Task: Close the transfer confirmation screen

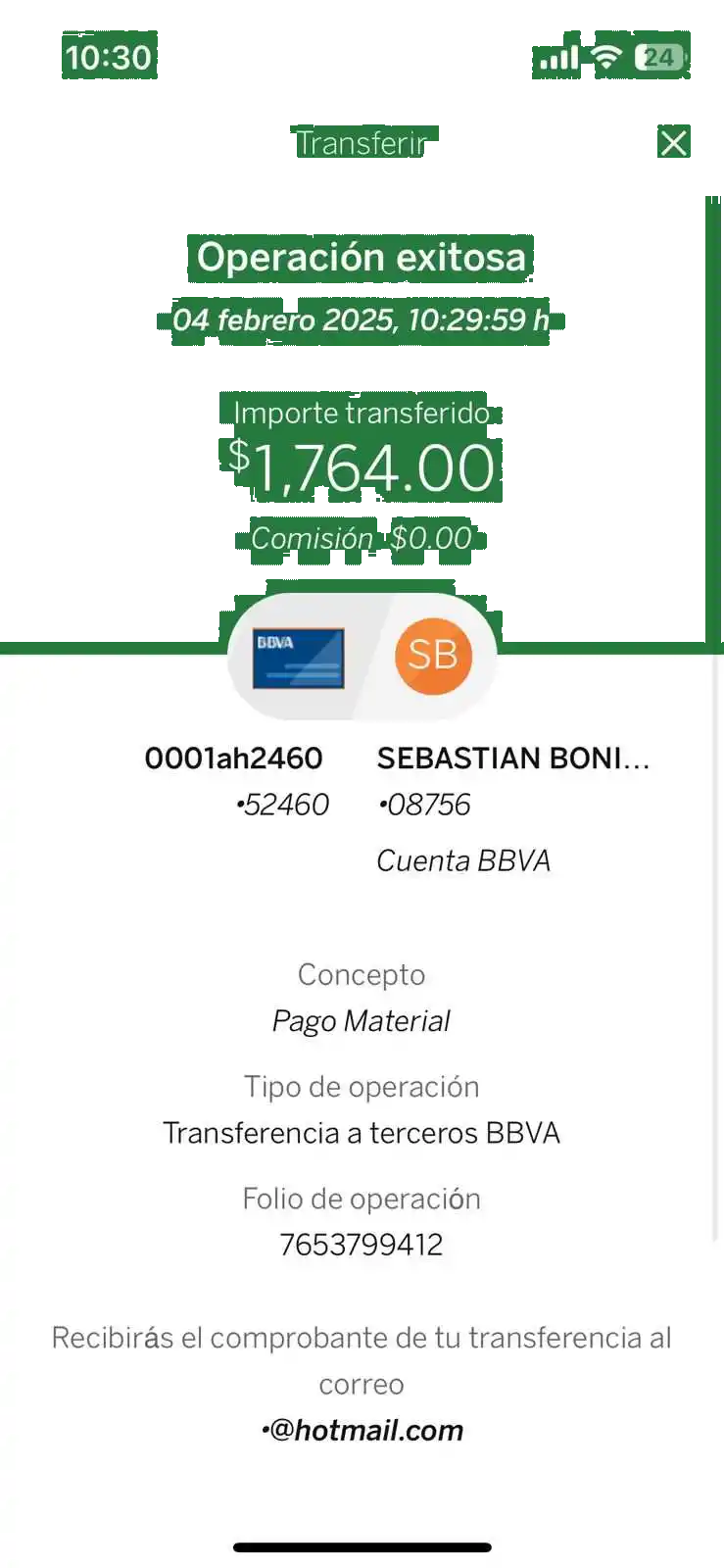Action: pyautogui.click(x=673, y=143)
